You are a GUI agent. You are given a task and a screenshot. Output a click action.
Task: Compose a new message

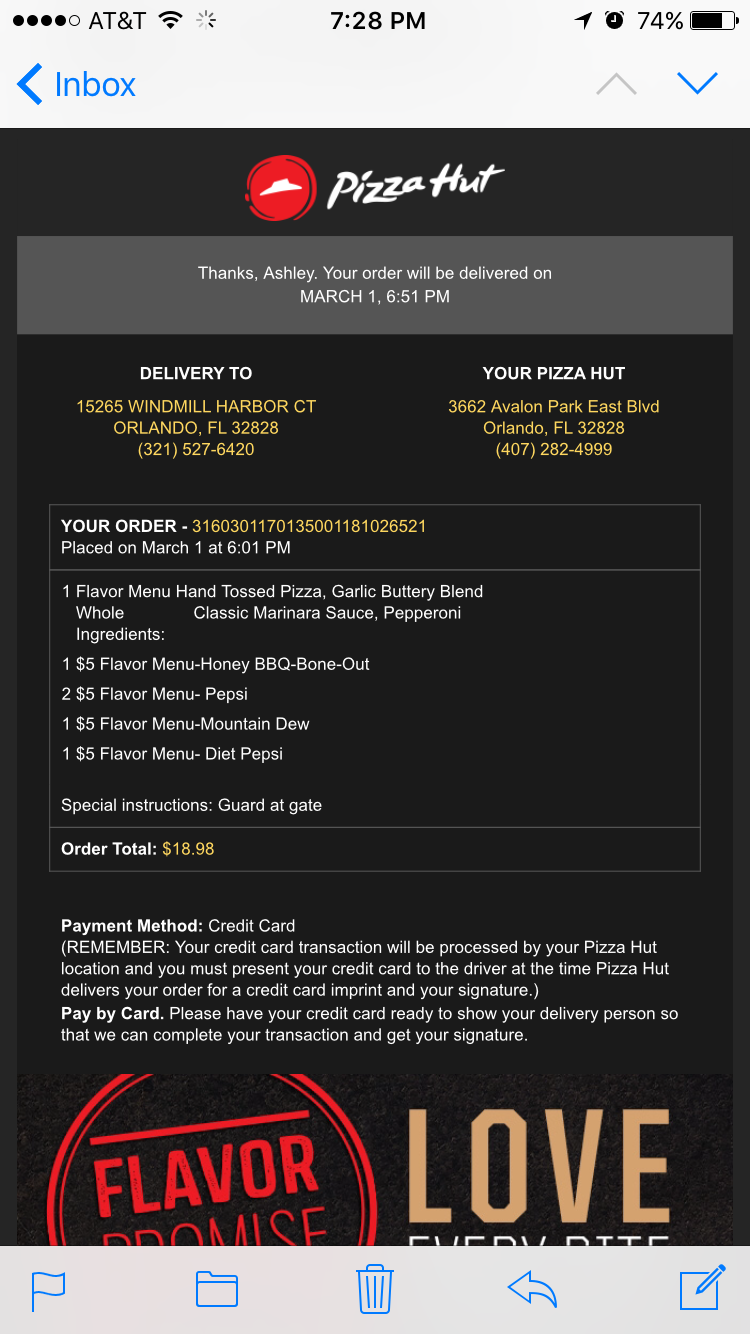pyautogui.click(x=701, y=1288)
